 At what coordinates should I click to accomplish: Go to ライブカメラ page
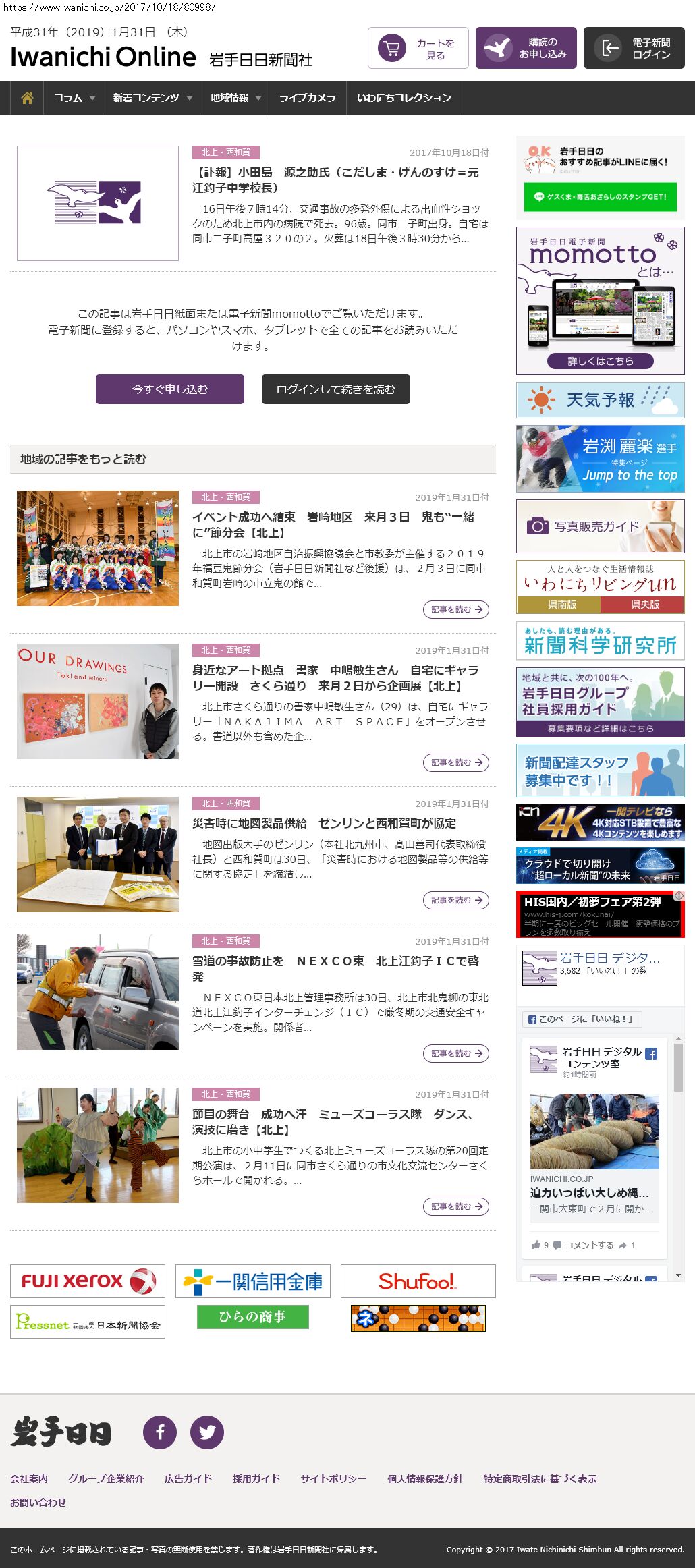pos(307,98)
